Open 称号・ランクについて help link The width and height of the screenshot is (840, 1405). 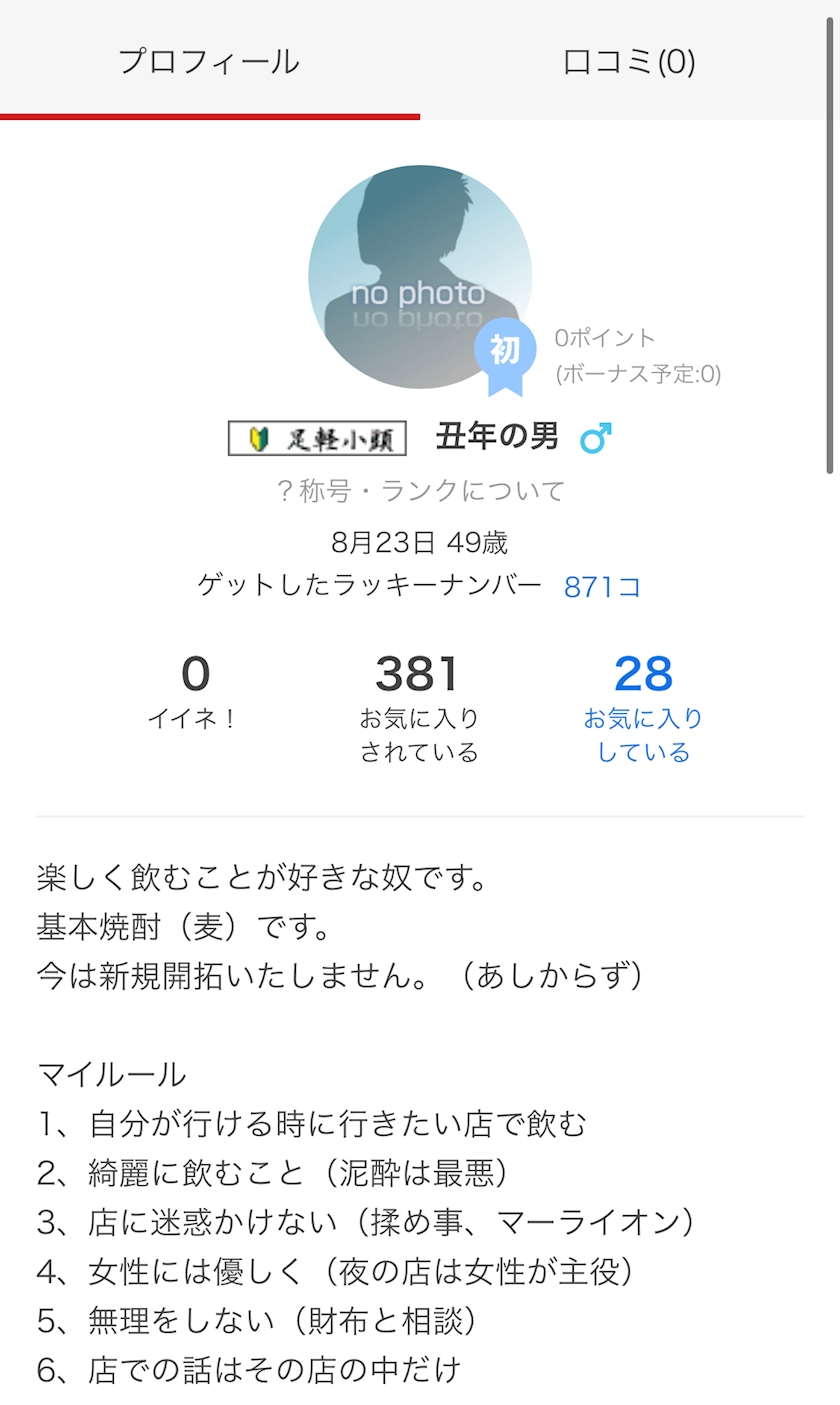420,491
